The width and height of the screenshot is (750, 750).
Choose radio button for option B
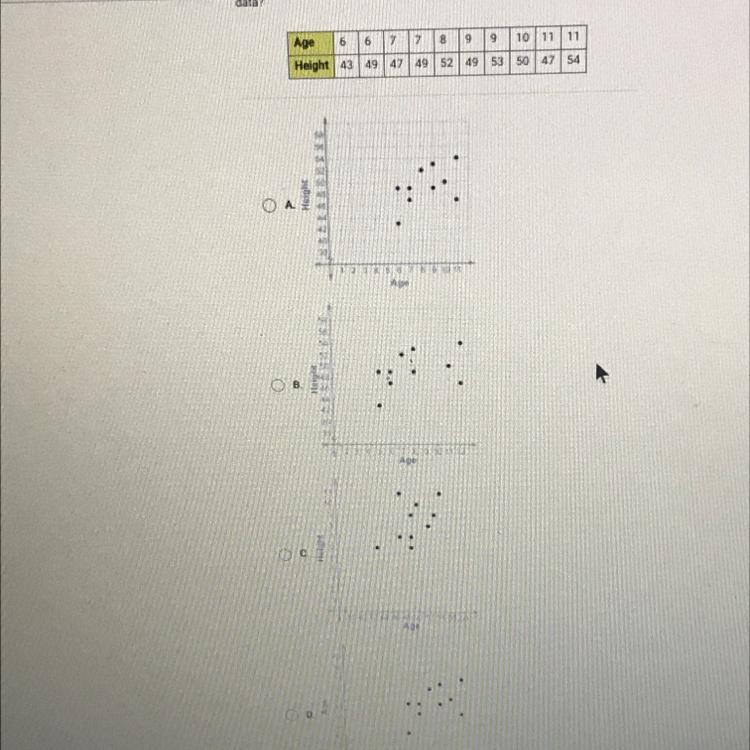[278, 385]
